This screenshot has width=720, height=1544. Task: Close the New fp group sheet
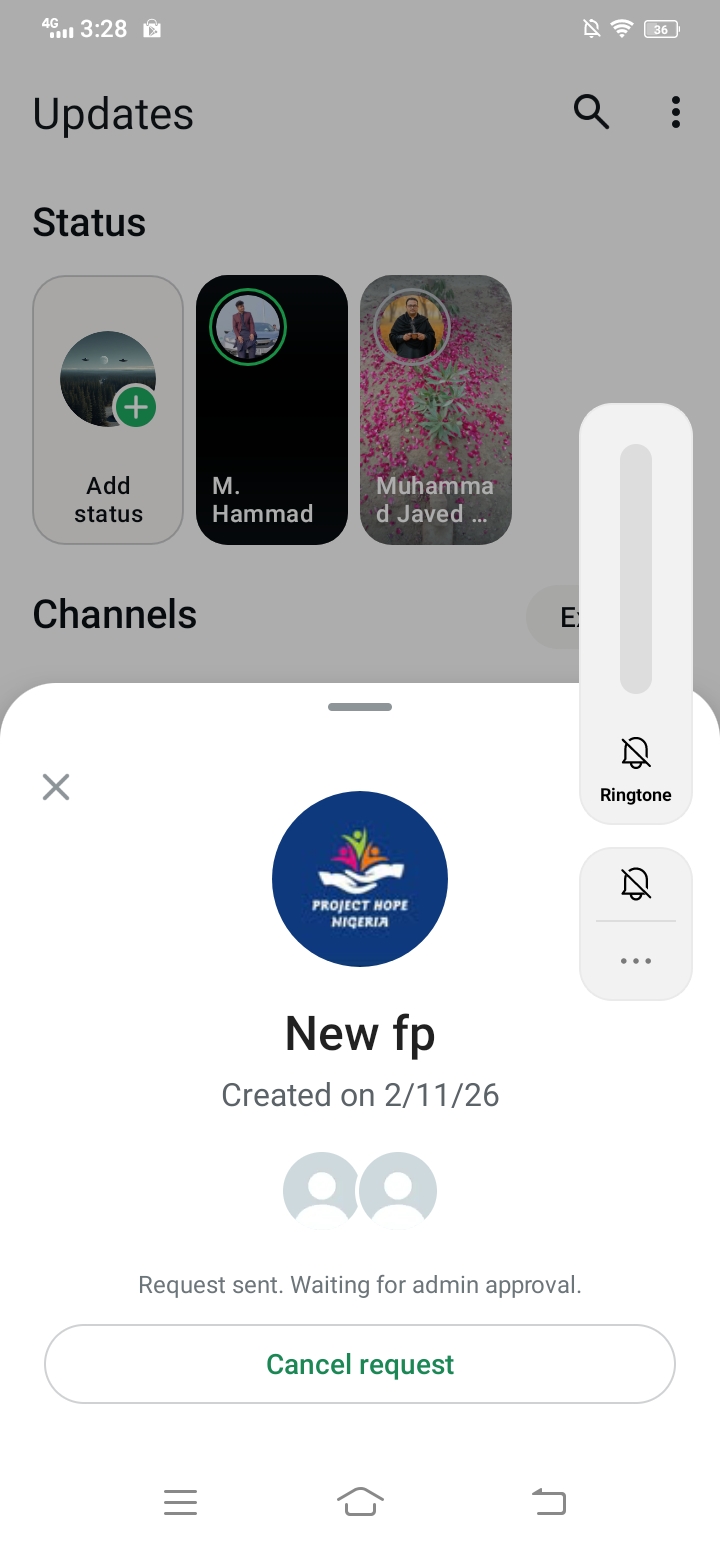tap(56, 787)
